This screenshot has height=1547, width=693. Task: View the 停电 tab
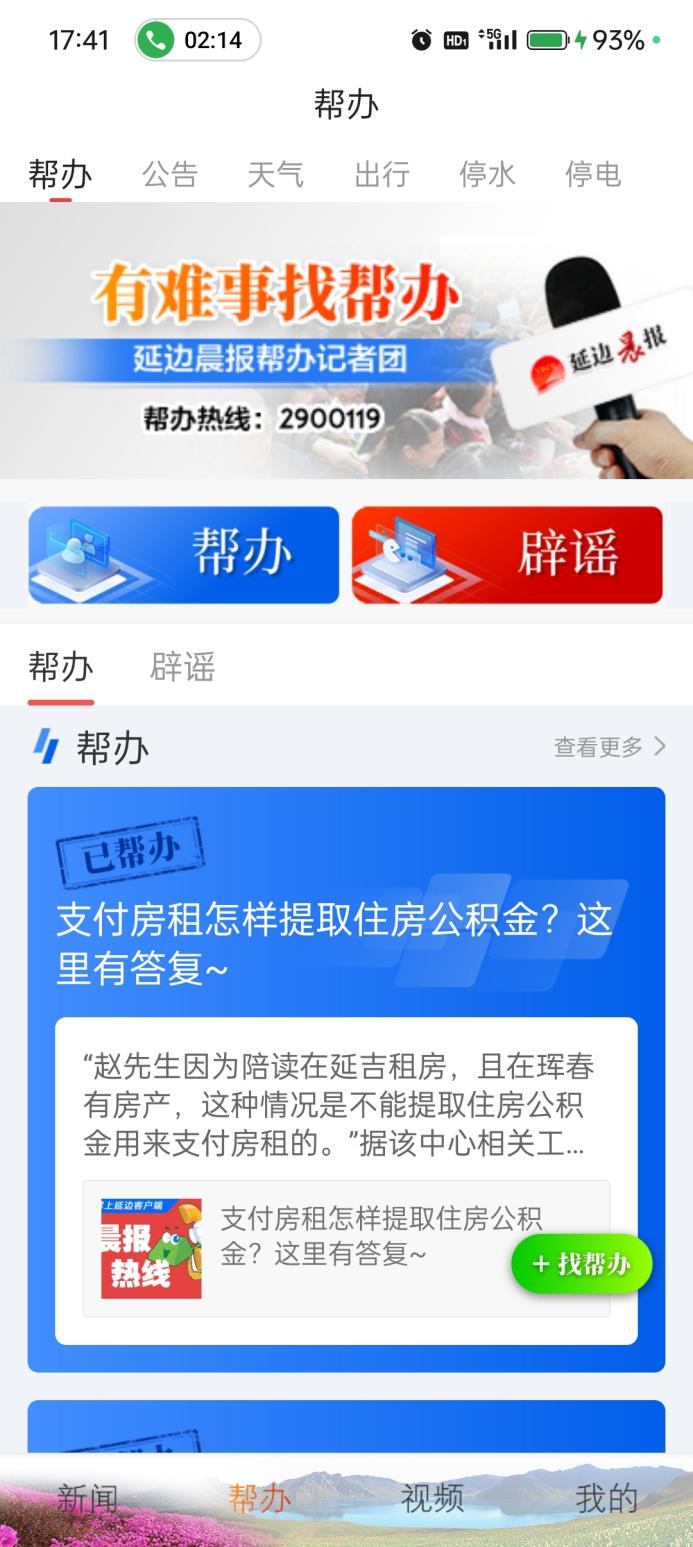click(x=593, y=175)
